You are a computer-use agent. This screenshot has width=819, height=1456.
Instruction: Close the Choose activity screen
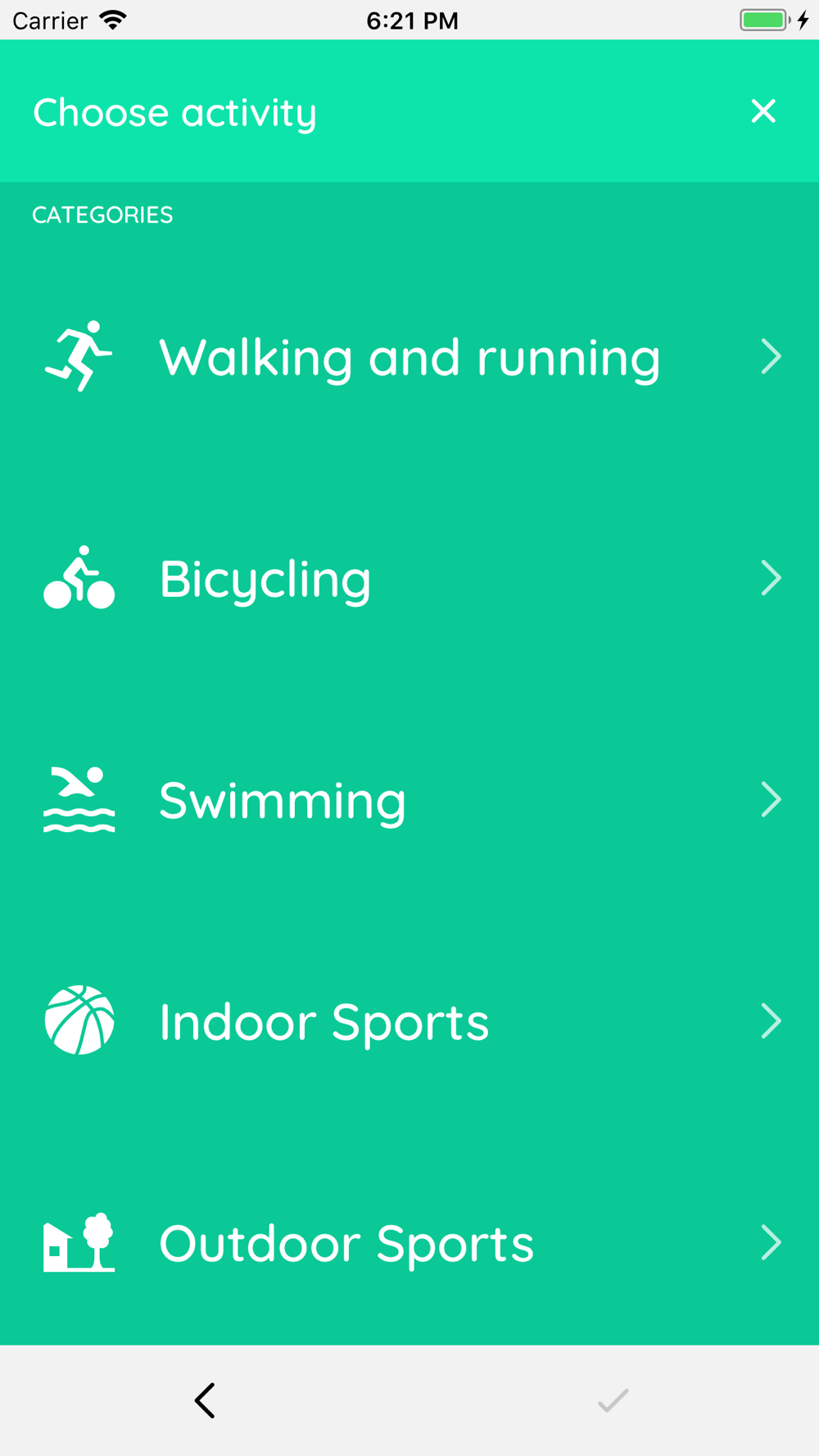[x=763, y=111]
